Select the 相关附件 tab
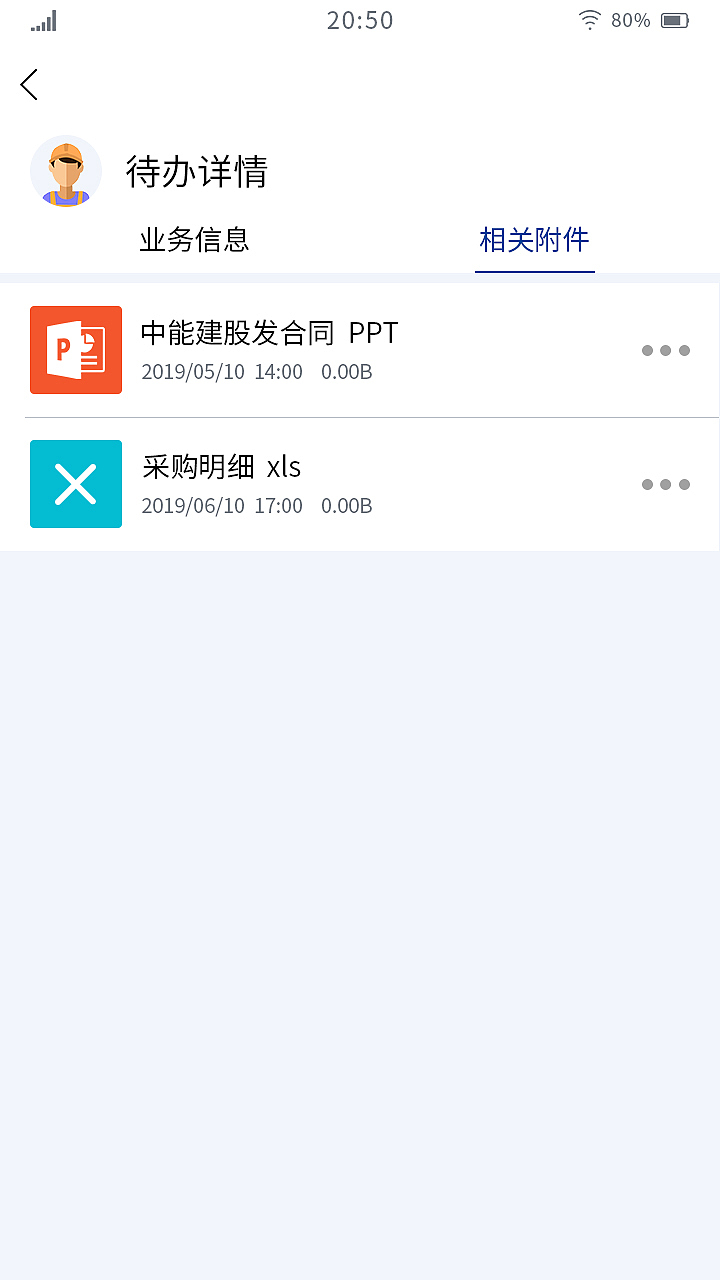 tap(534, 240)
